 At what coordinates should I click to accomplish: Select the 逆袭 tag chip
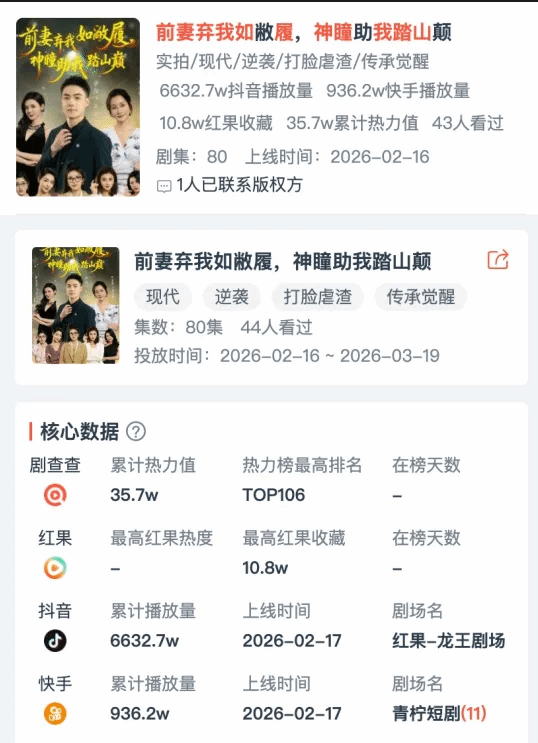[231, 297]
